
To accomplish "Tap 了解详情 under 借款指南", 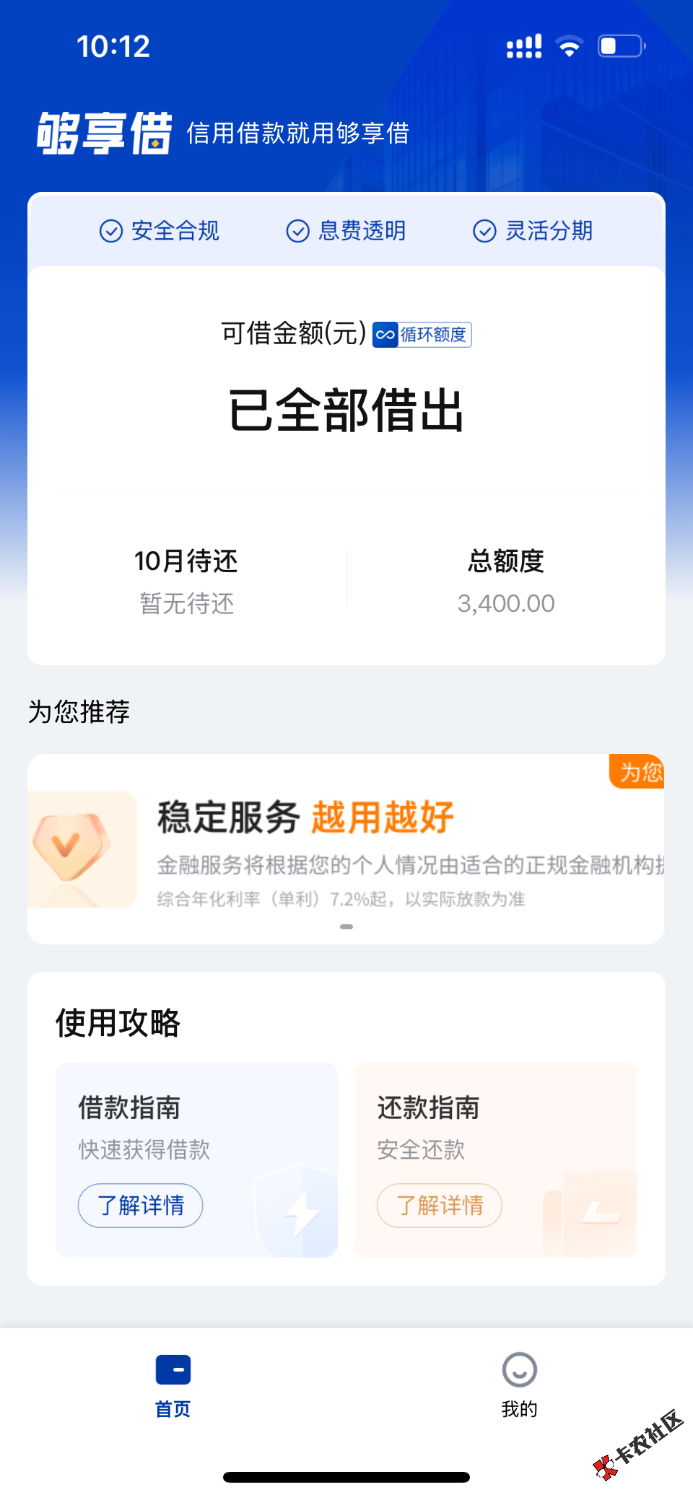I will pyautogui.click(x=140, y=1205).
